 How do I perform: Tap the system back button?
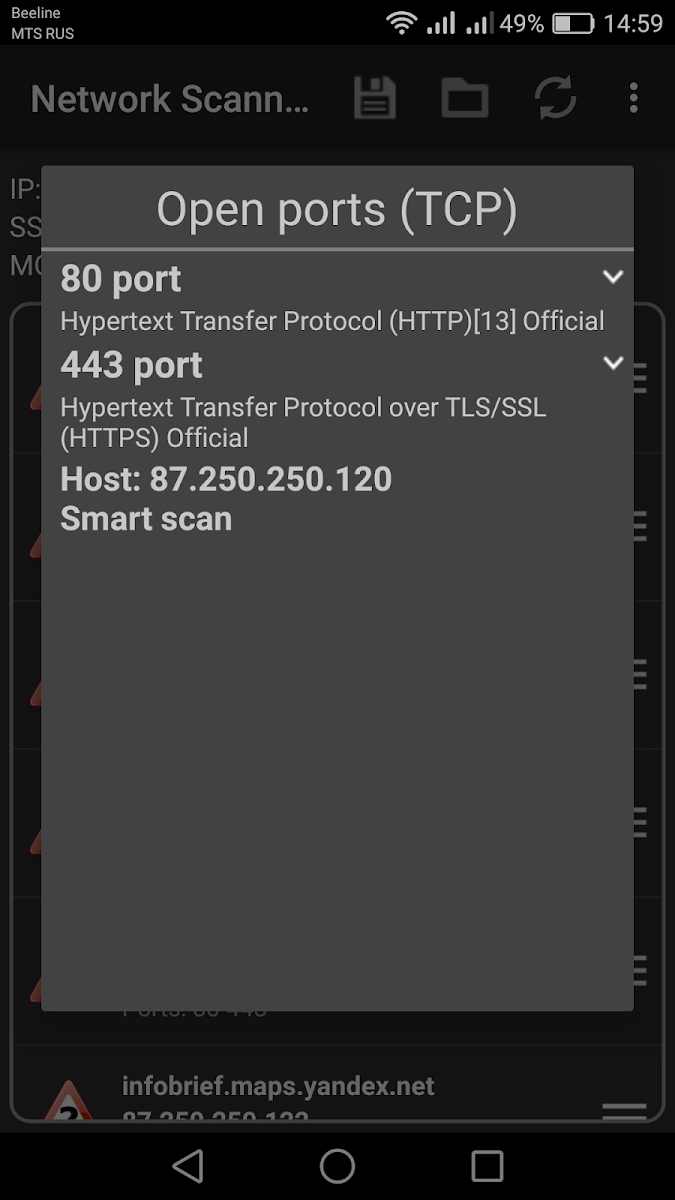pos(187,1165)
